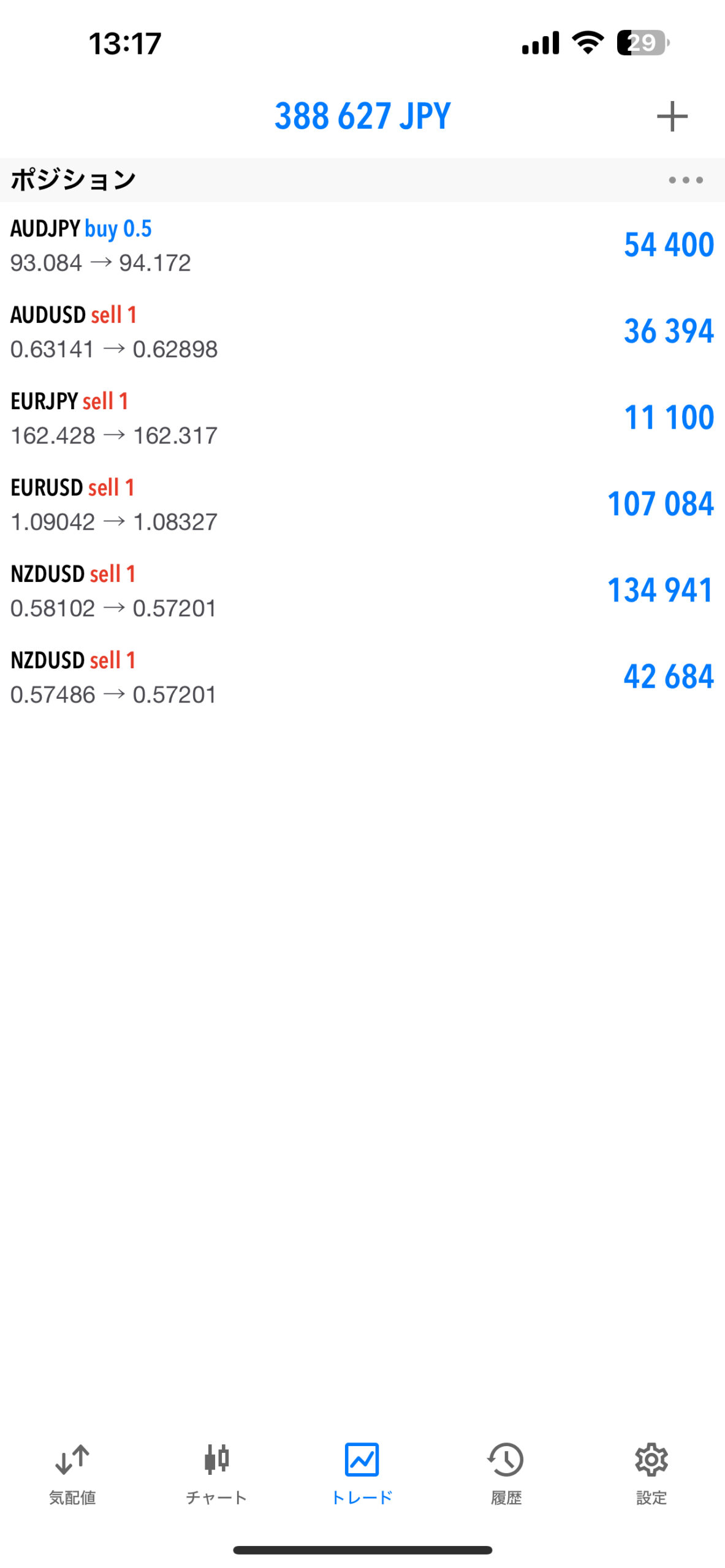Add a new order with the plus icon
Image resolution: width=725 pixels, height=1568 pixels.
[672, 116]
